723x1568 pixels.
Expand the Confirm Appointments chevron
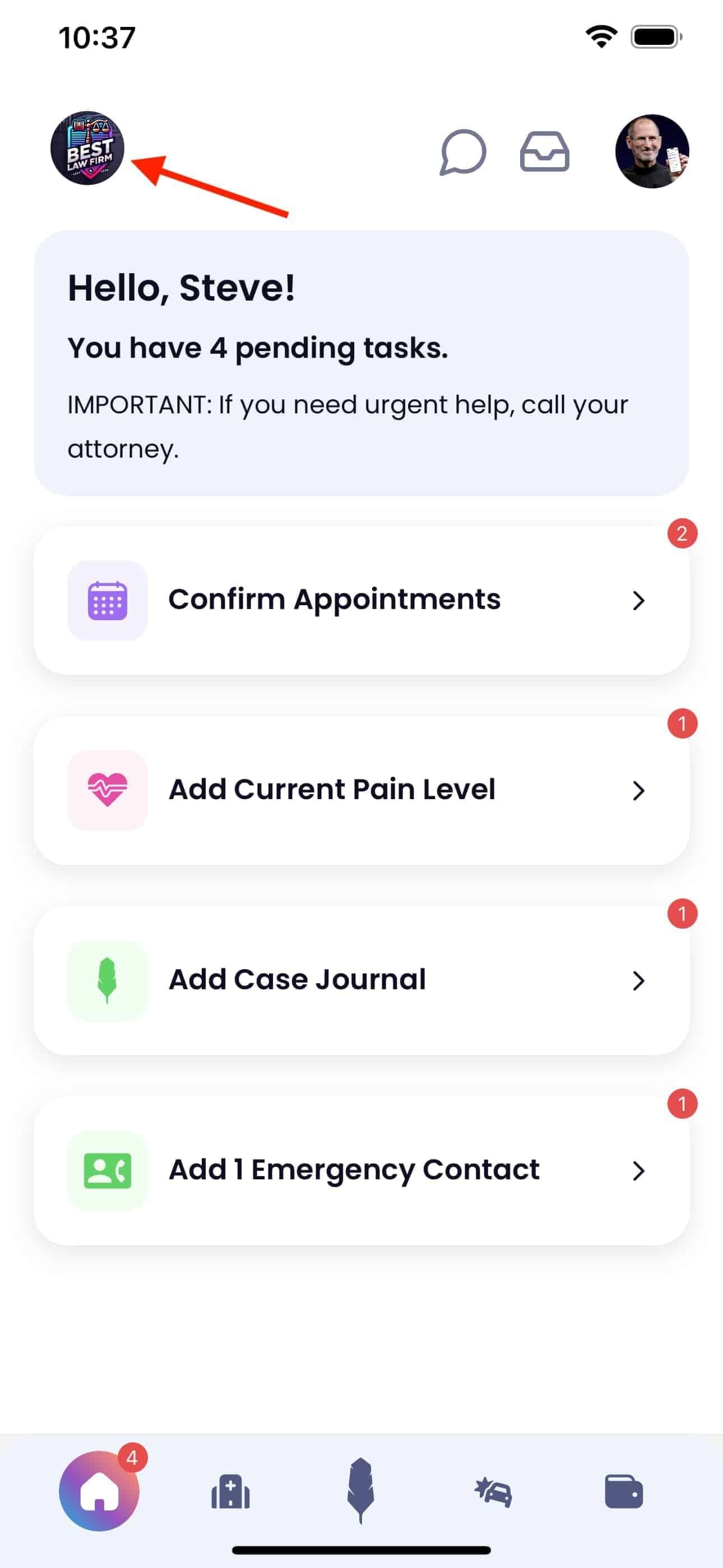pyautogui.click(x=639, y=599)
